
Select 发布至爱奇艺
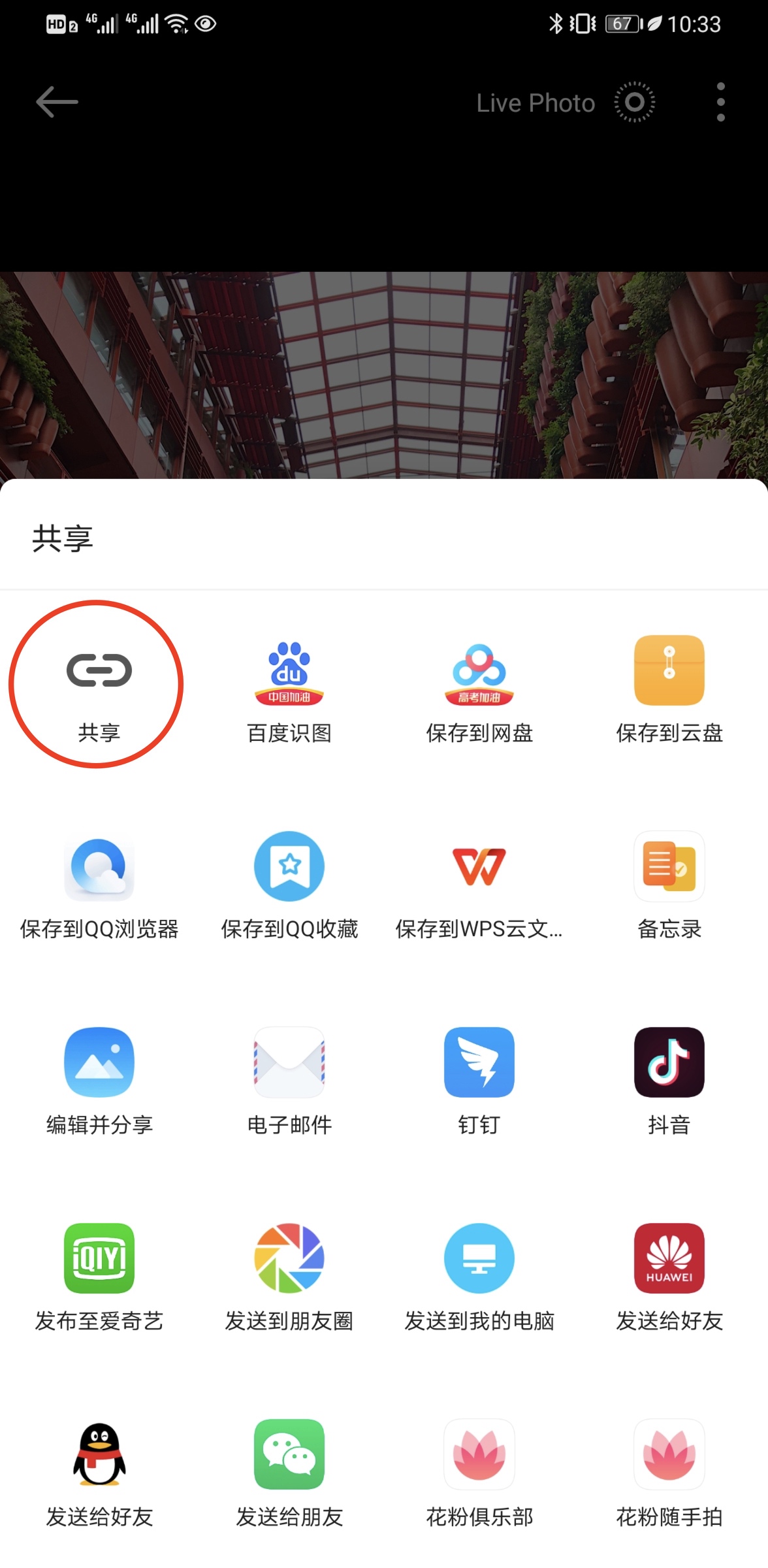[99, 1259]
